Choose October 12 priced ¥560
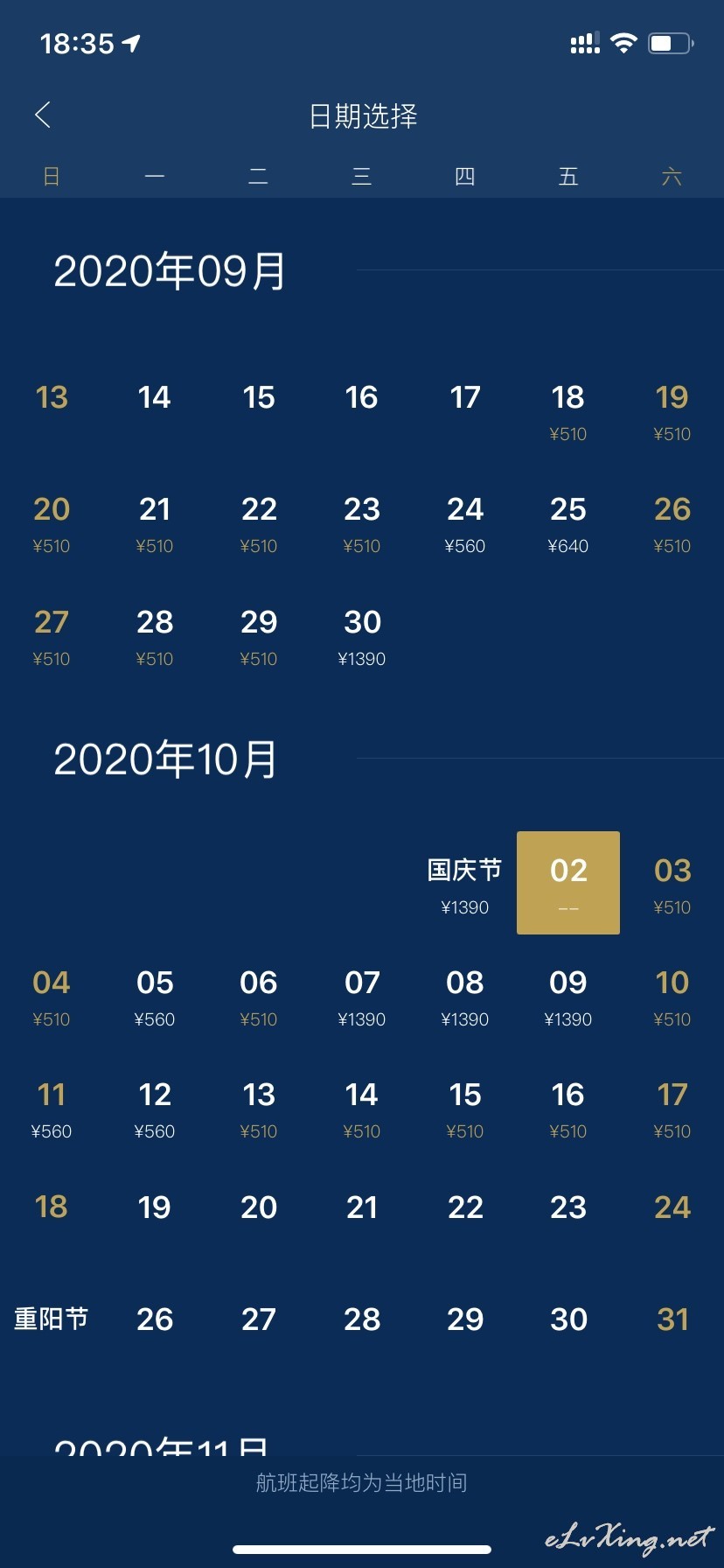The width and height of the screenshot is (724, 1568). (155, 1109)
